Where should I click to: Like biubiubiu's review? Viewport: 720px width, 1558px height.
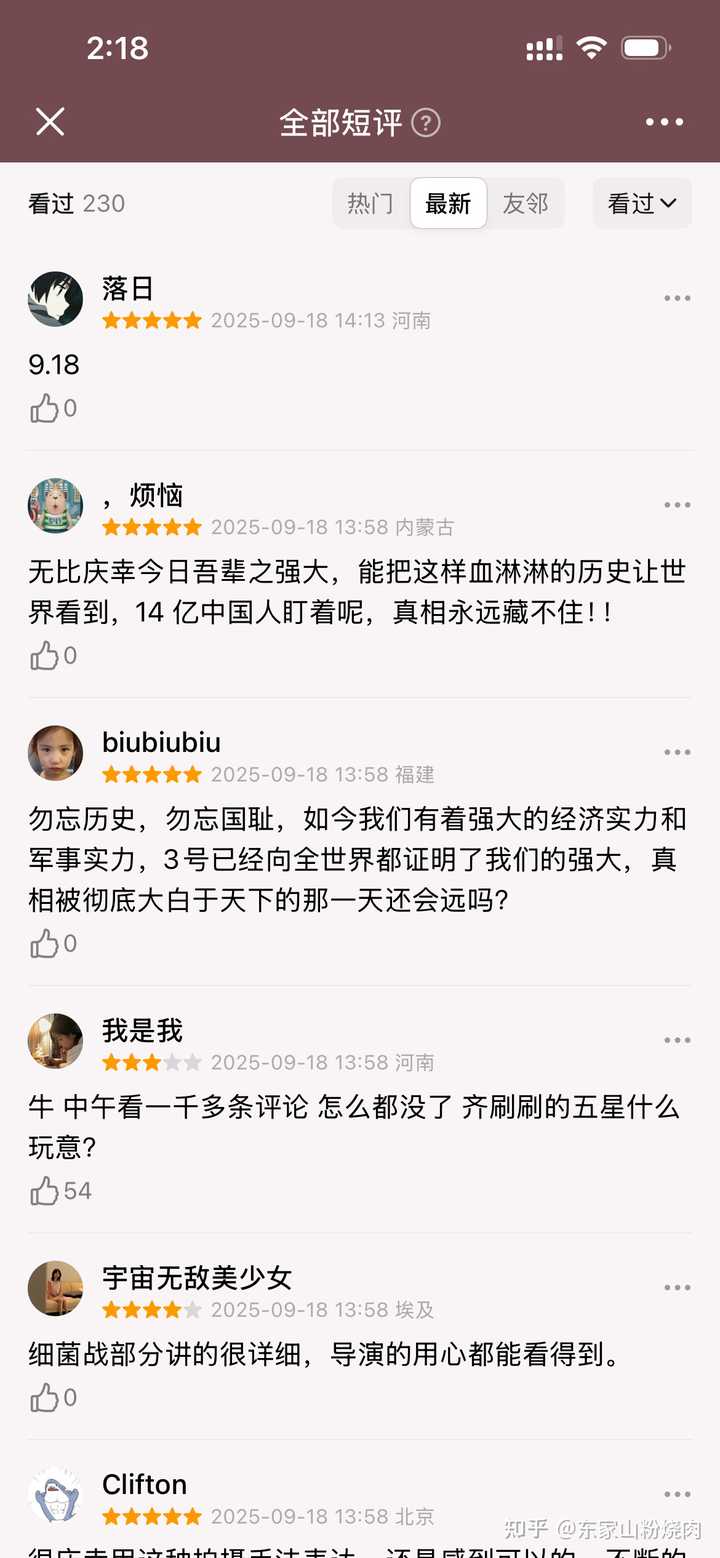tap(45, 943)
